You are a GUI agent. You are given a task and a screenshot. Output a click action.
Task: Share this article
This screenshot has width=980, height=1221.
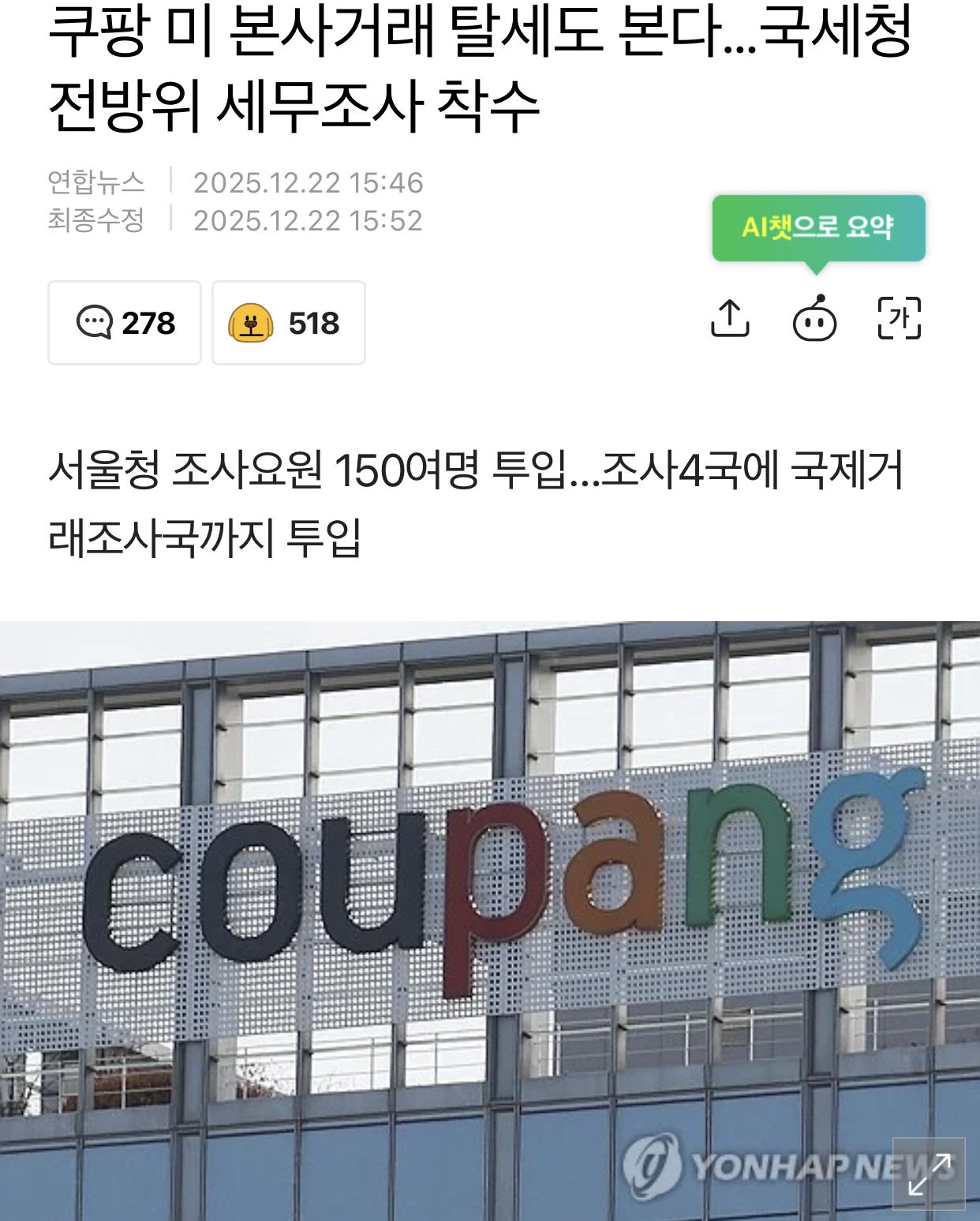click(730, 319)
